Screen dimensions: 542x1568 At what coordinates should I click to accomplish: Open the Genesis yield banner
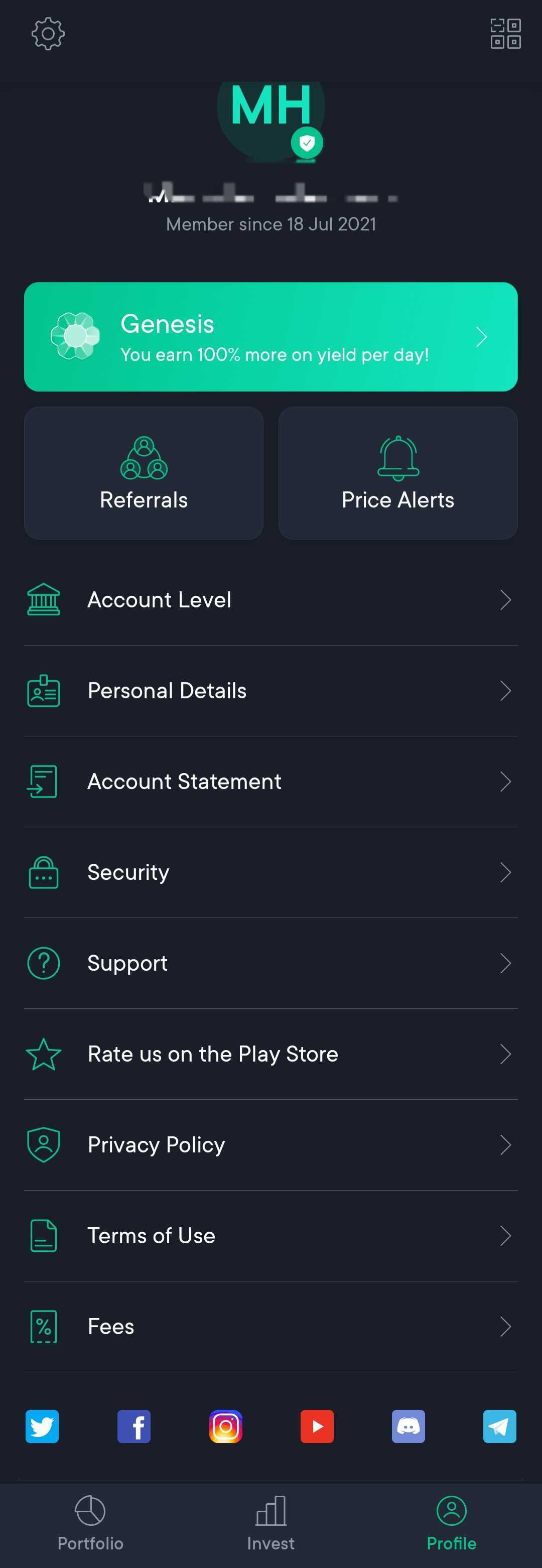click(270, 337)
